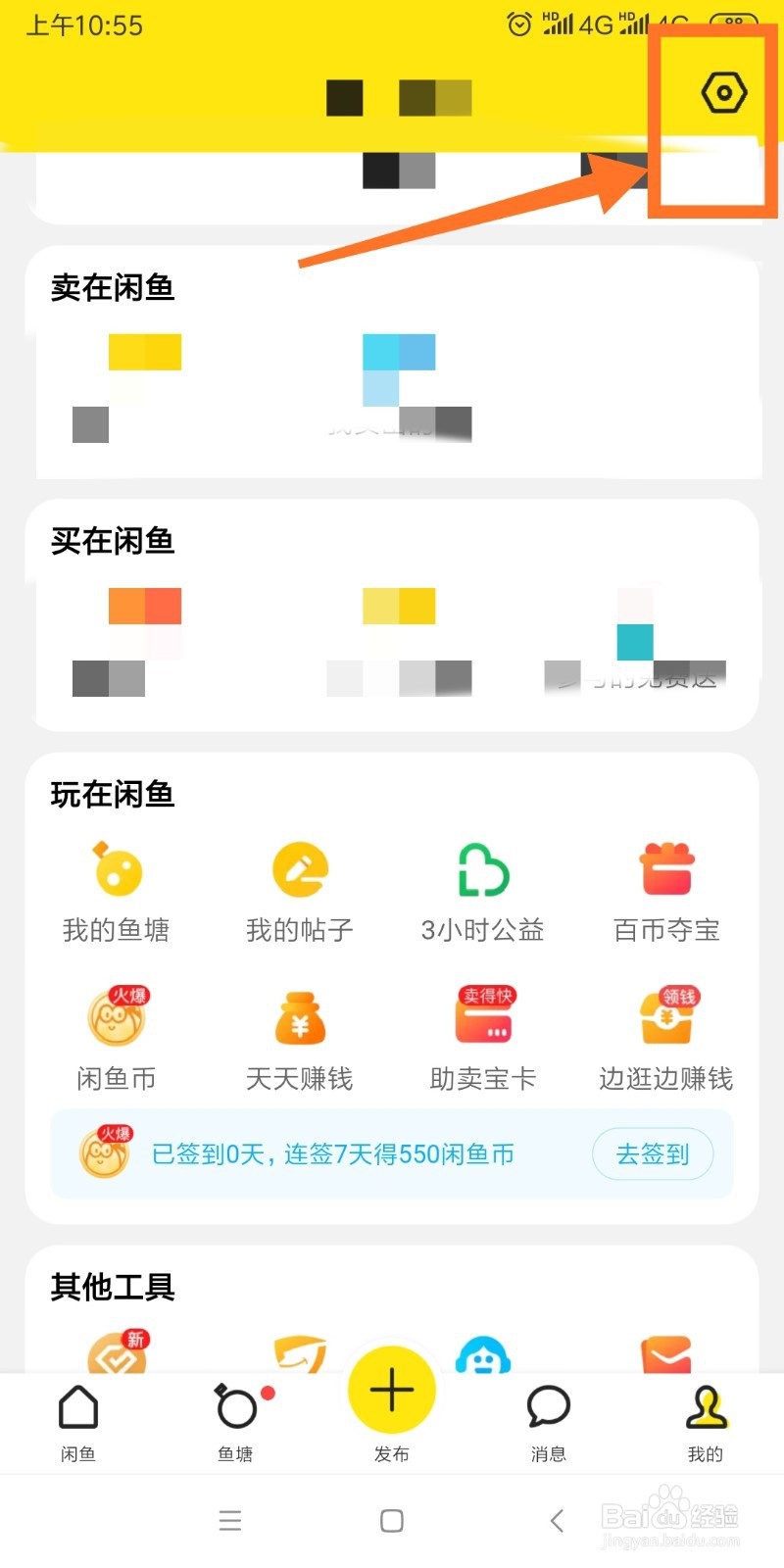Tap the yellow 发布 plus button

(x=391, y=1388)
